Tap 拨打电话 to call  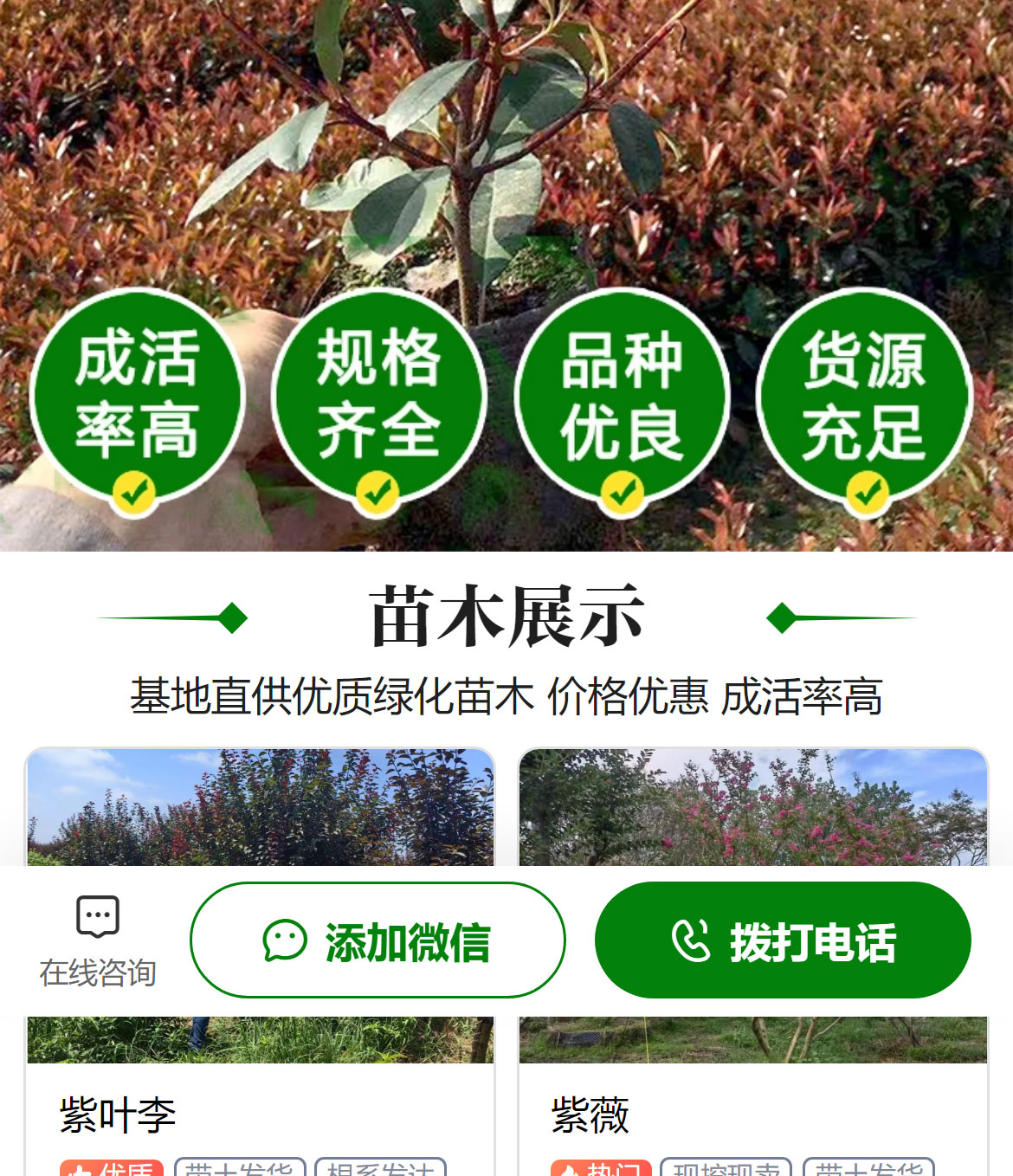tap(783, 940)
